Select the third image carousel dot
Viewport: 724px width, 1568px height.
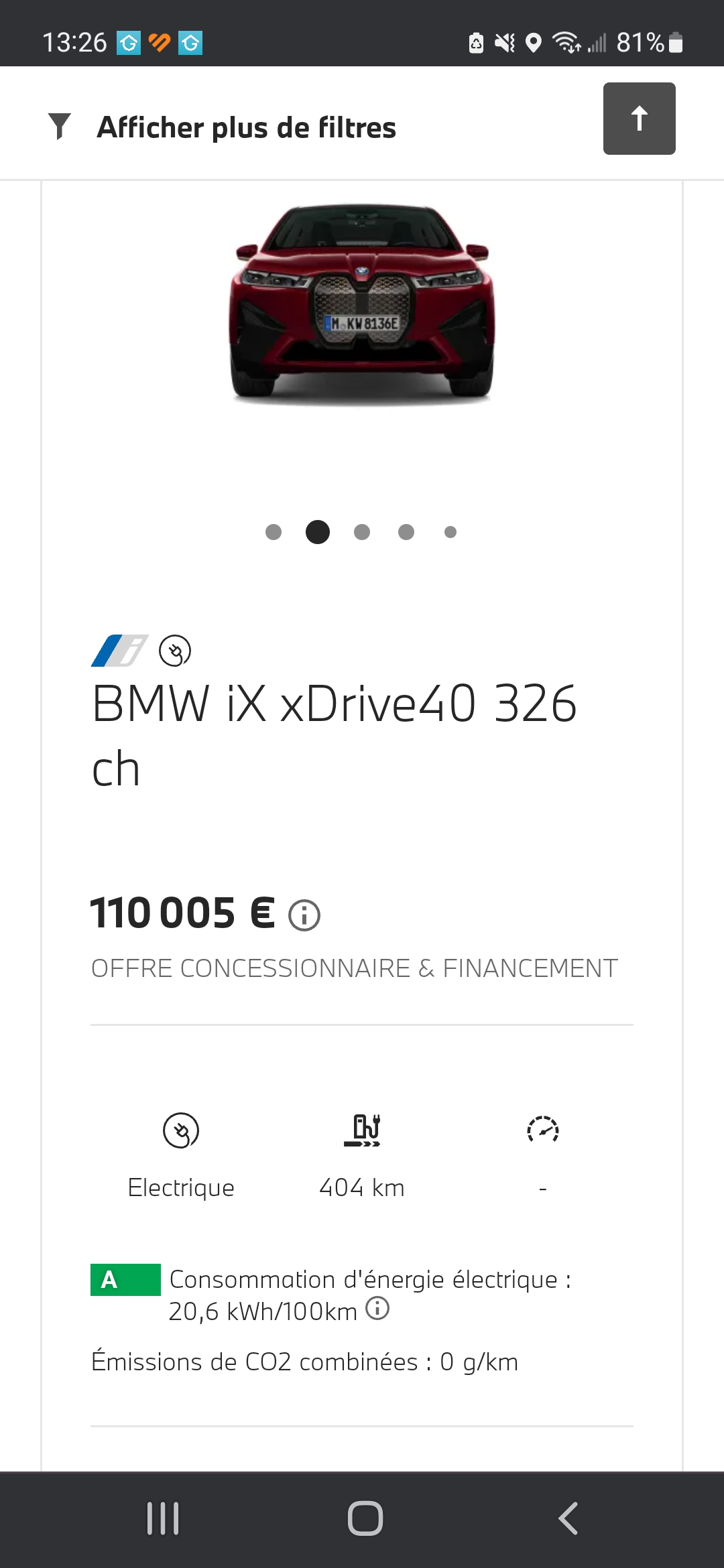[362, 532]
